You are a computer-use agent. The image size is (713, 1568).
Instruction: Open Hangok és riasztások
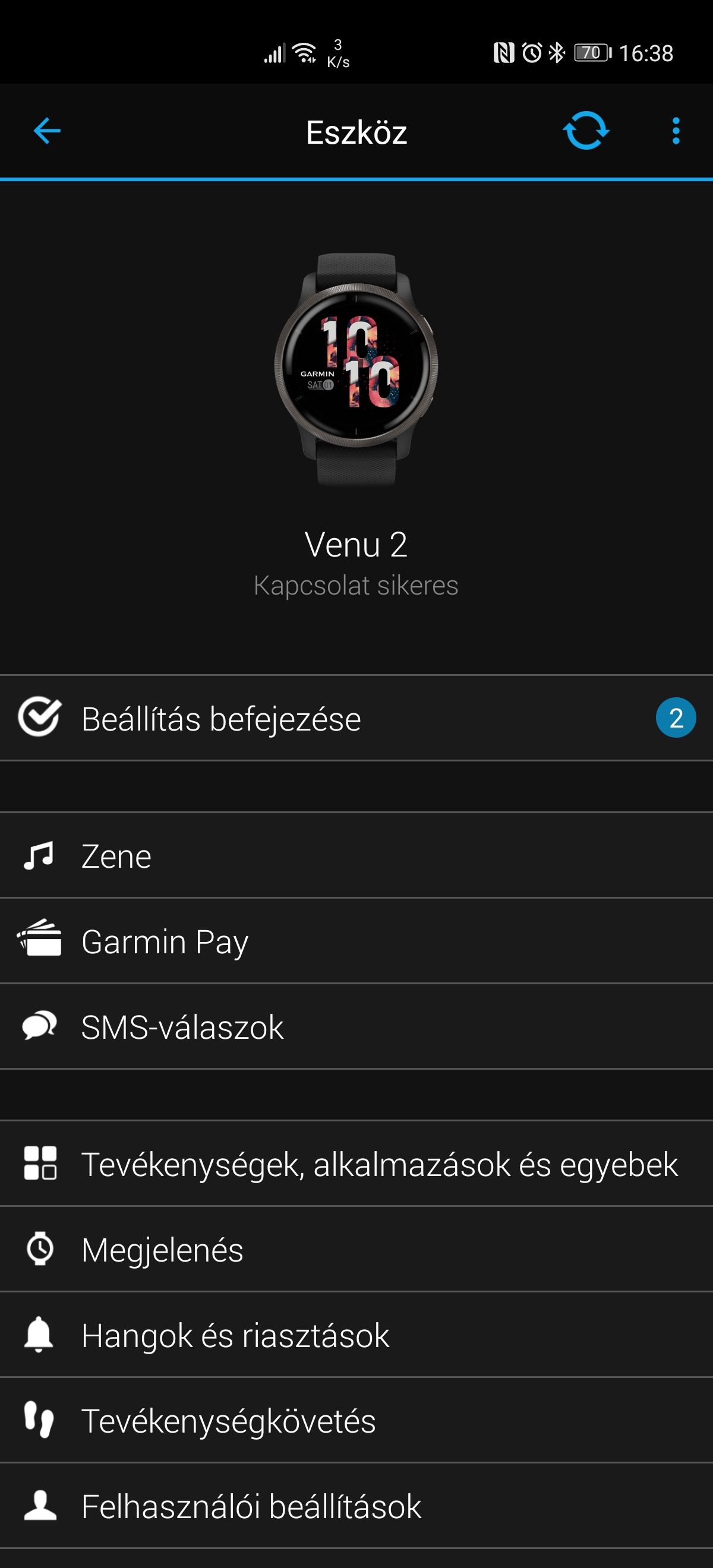tap(356, 1334)
